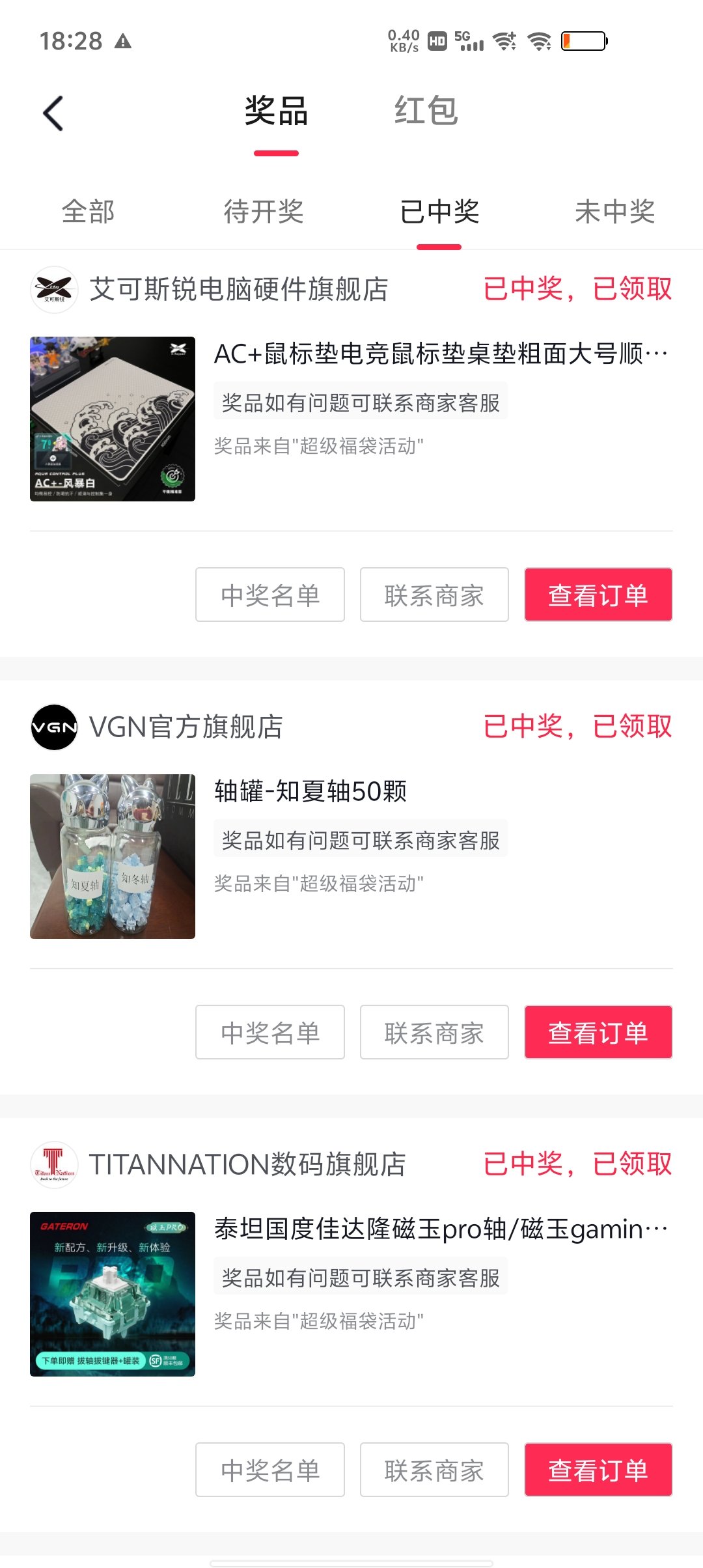This screenshot has height=1568, width=703.
Task: Open VGN官方旗舰店 store page
Action: coord(186,727)
